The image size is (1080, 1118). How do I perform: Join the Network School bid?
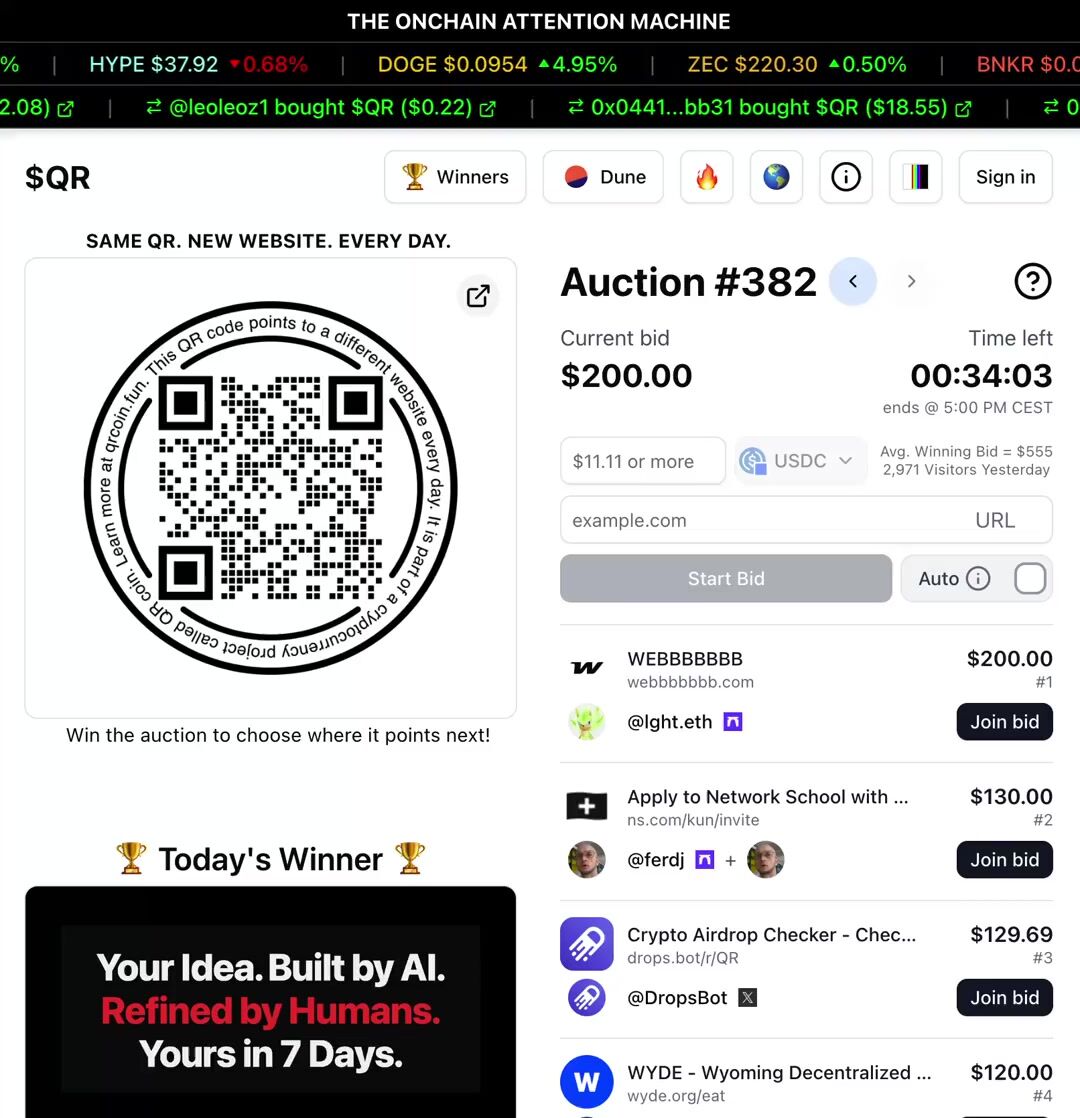[x=1004, y=860]
